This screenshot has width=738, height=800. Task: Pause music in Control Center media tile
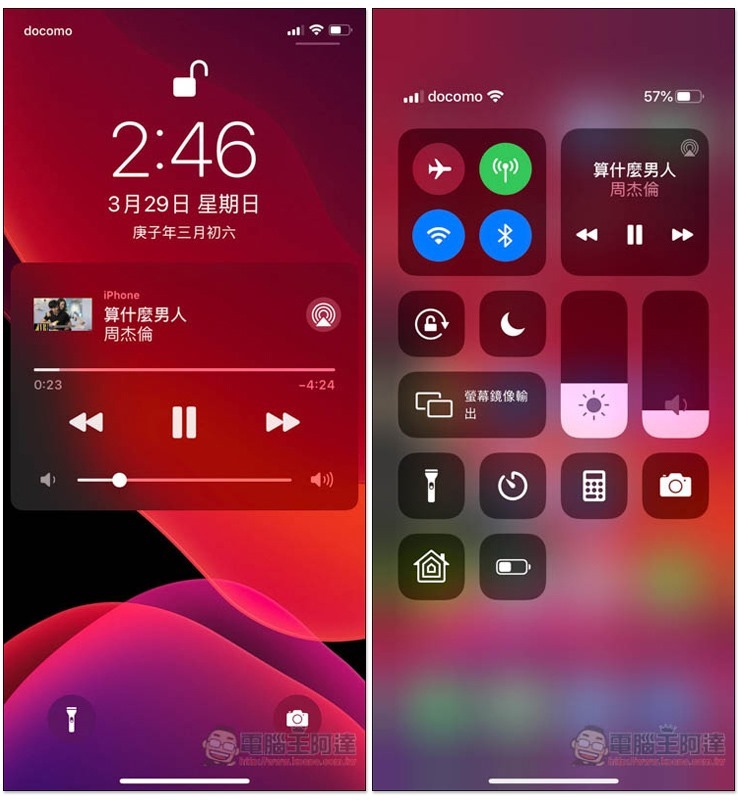(634, 235)
